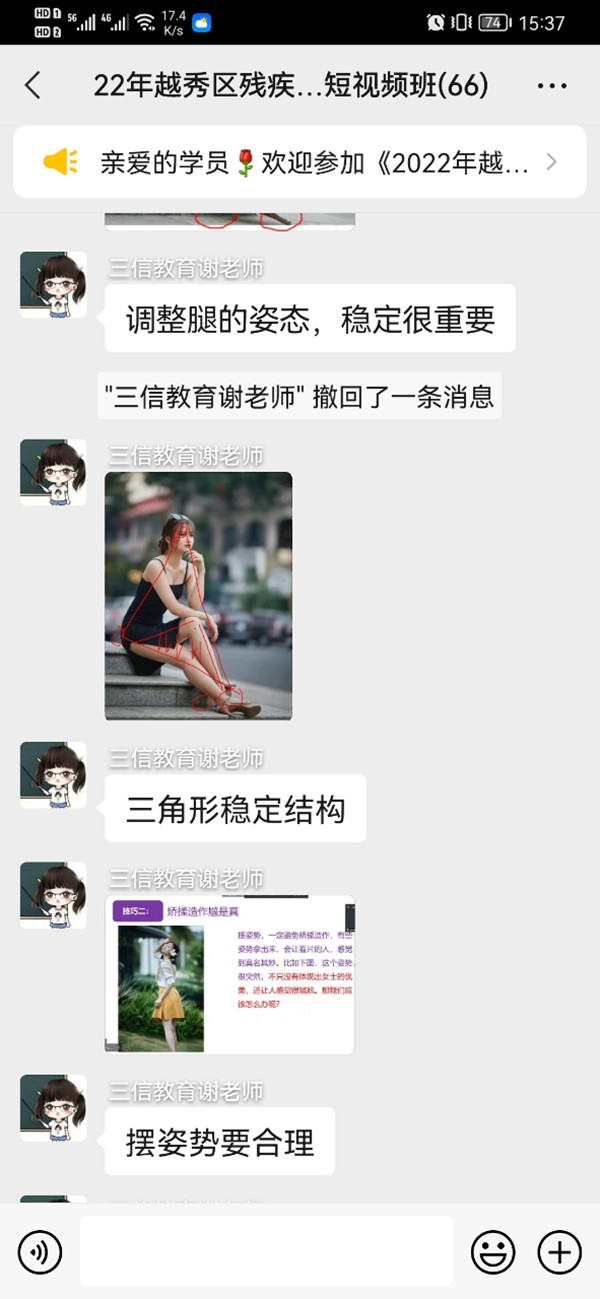This screenshot has height=1299, width=600.
Task: Go back from the group chat
Action: [x=33, y=86]
